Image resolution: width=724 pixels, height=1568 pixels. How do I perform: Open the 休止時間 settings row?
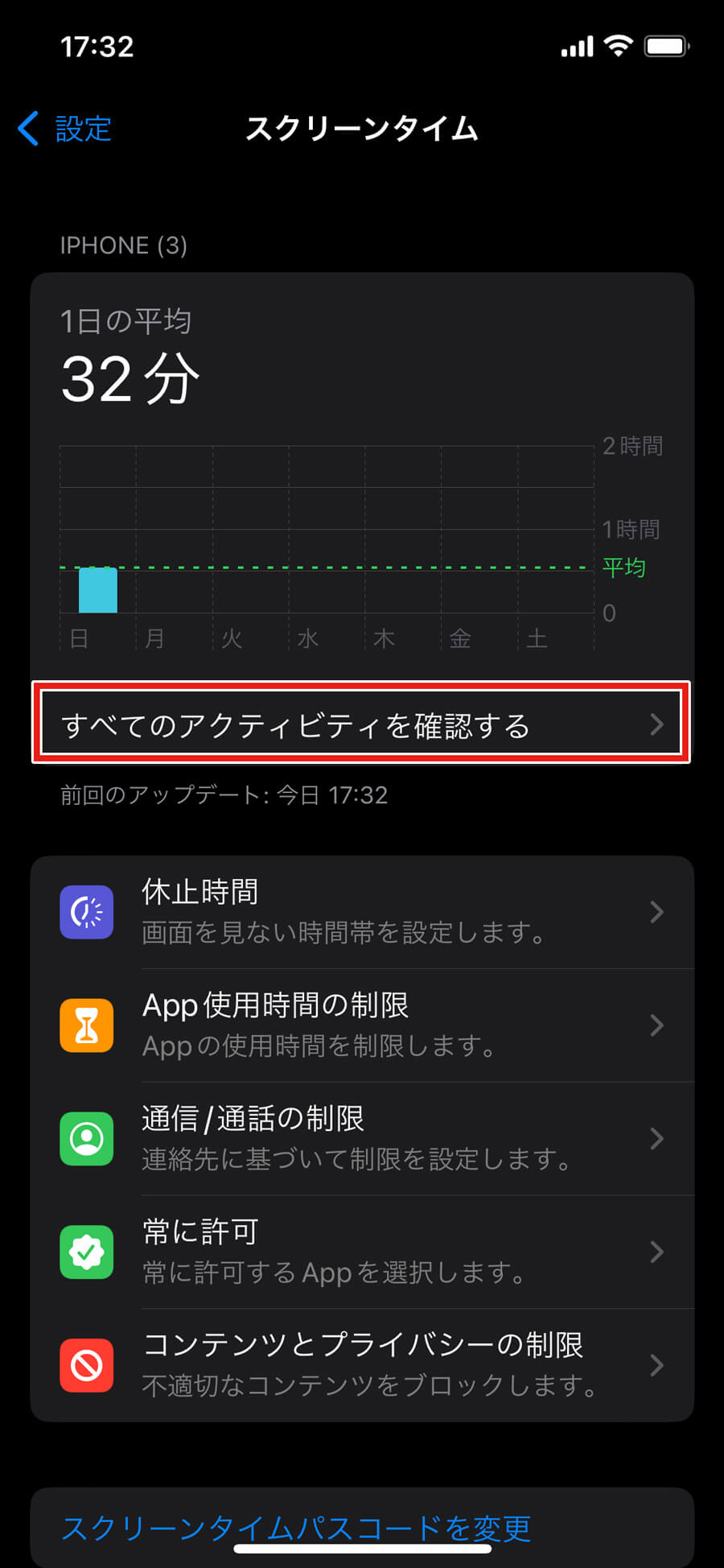point(362,912)
